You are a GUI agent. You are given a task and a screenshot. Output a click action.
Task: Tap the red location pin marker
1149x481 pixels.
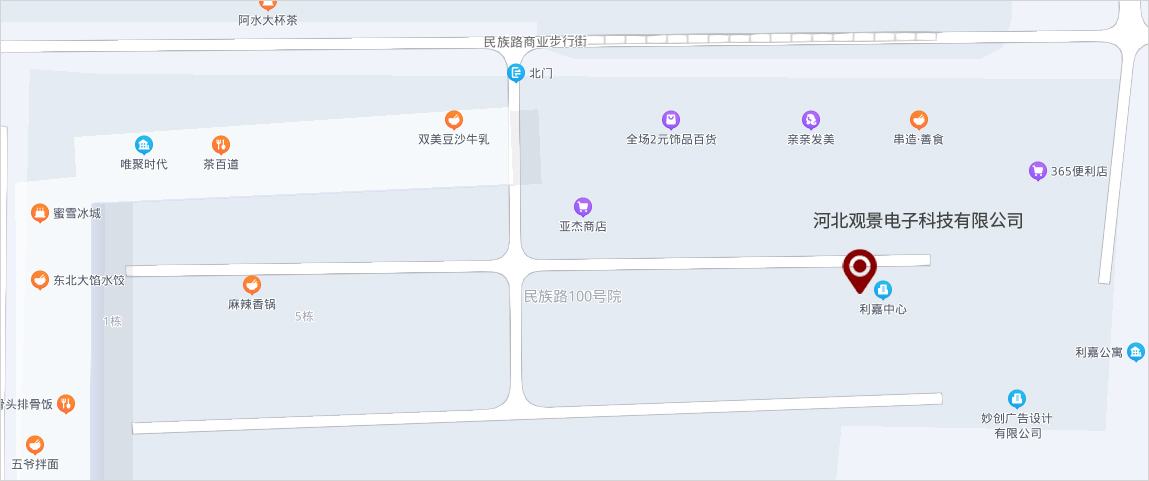point(860,268)
